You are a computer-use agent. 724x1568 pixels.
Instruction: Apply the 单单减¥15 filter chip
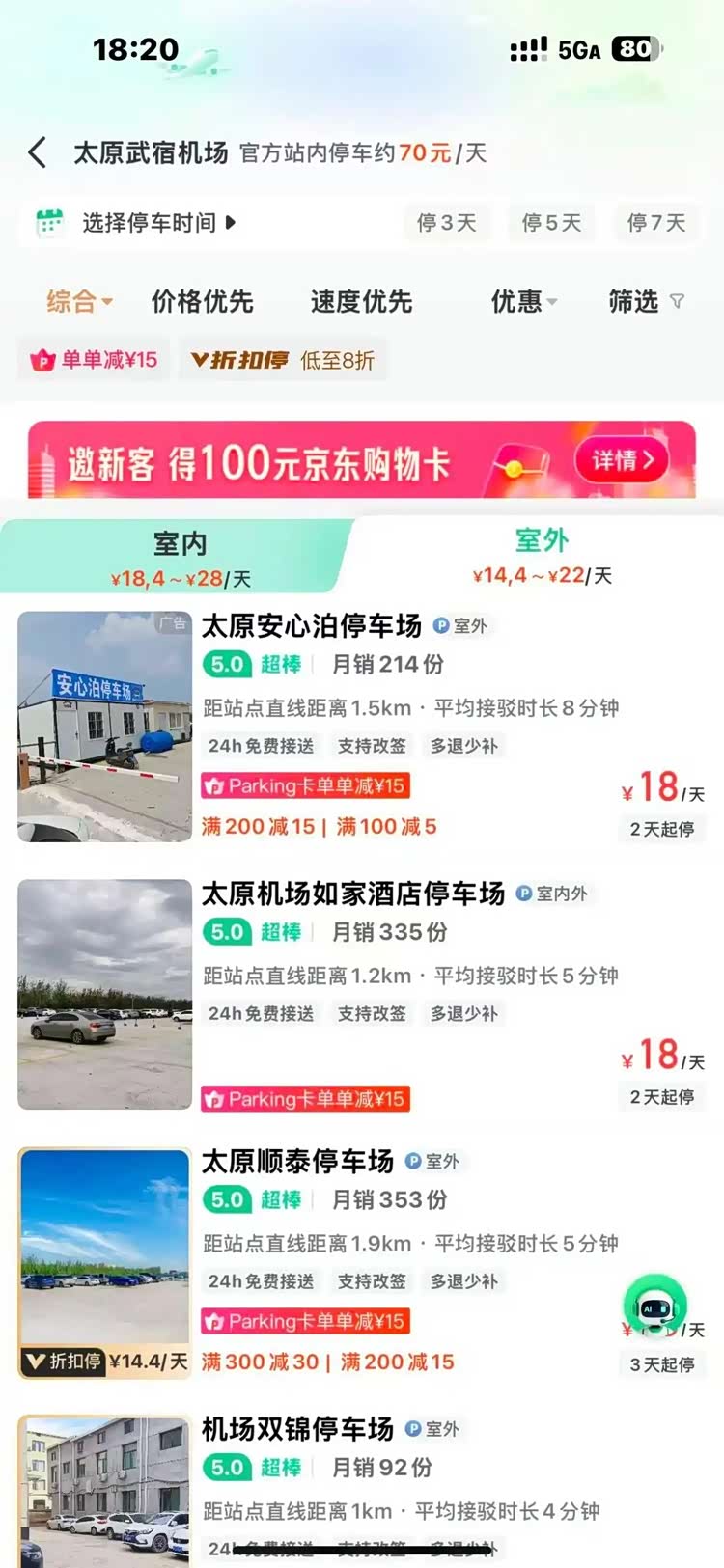pos(95,360)
